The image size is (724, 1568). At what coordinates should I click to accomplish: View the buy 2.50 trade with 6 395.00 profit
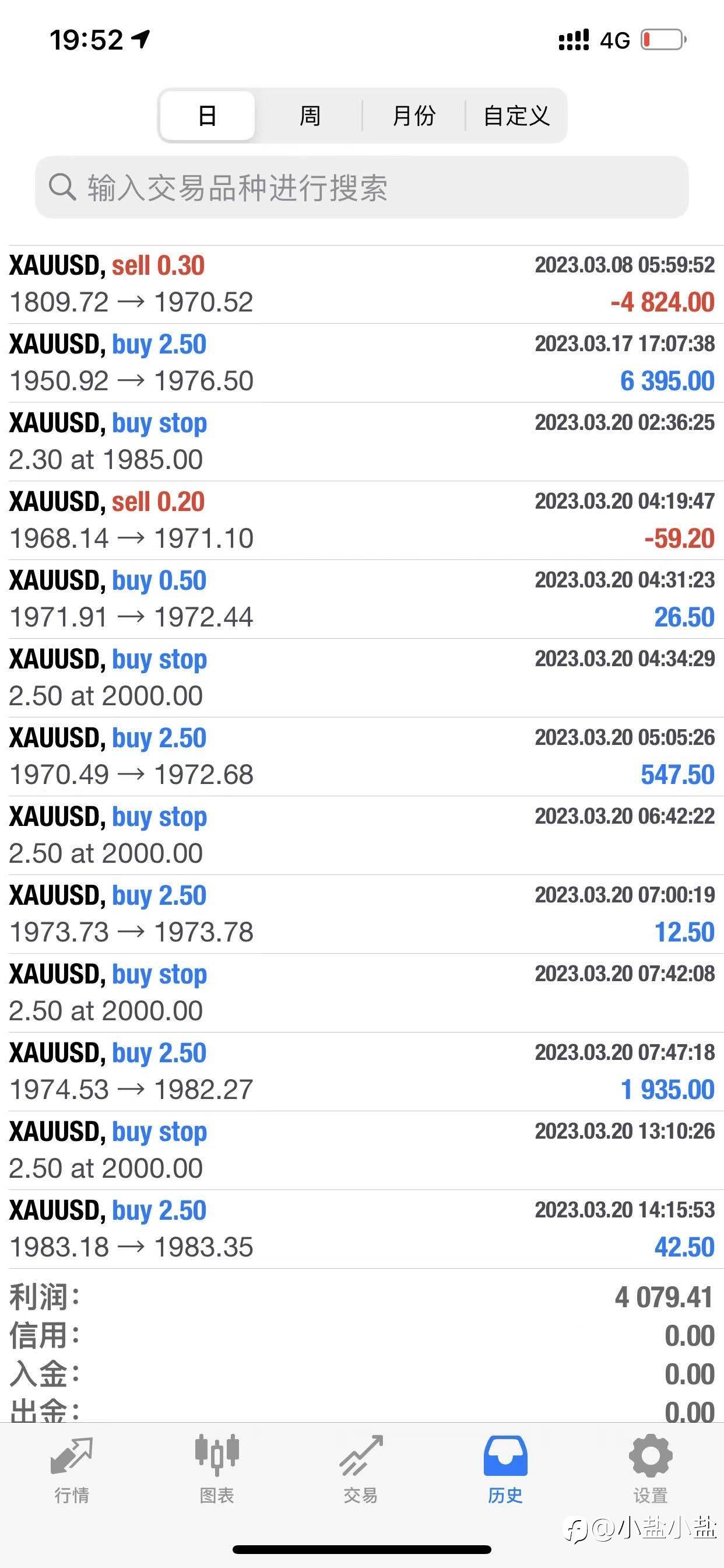(x=361, y=363)
